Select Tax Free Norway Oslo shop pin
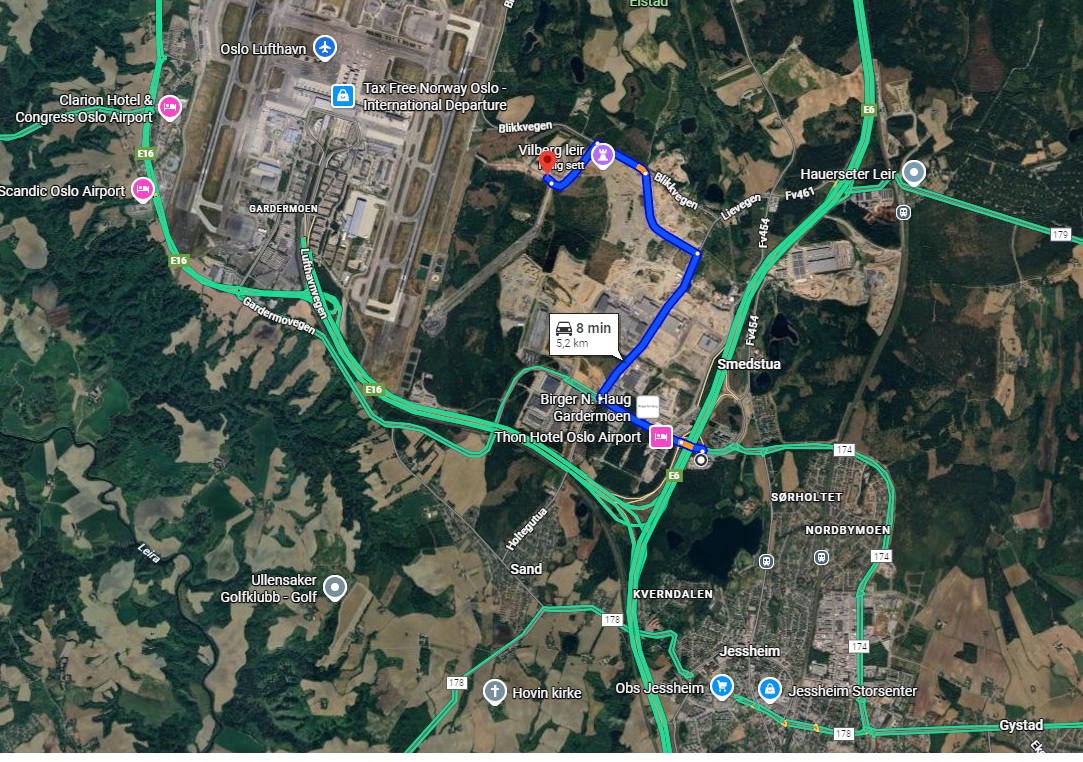 (342, 97)
